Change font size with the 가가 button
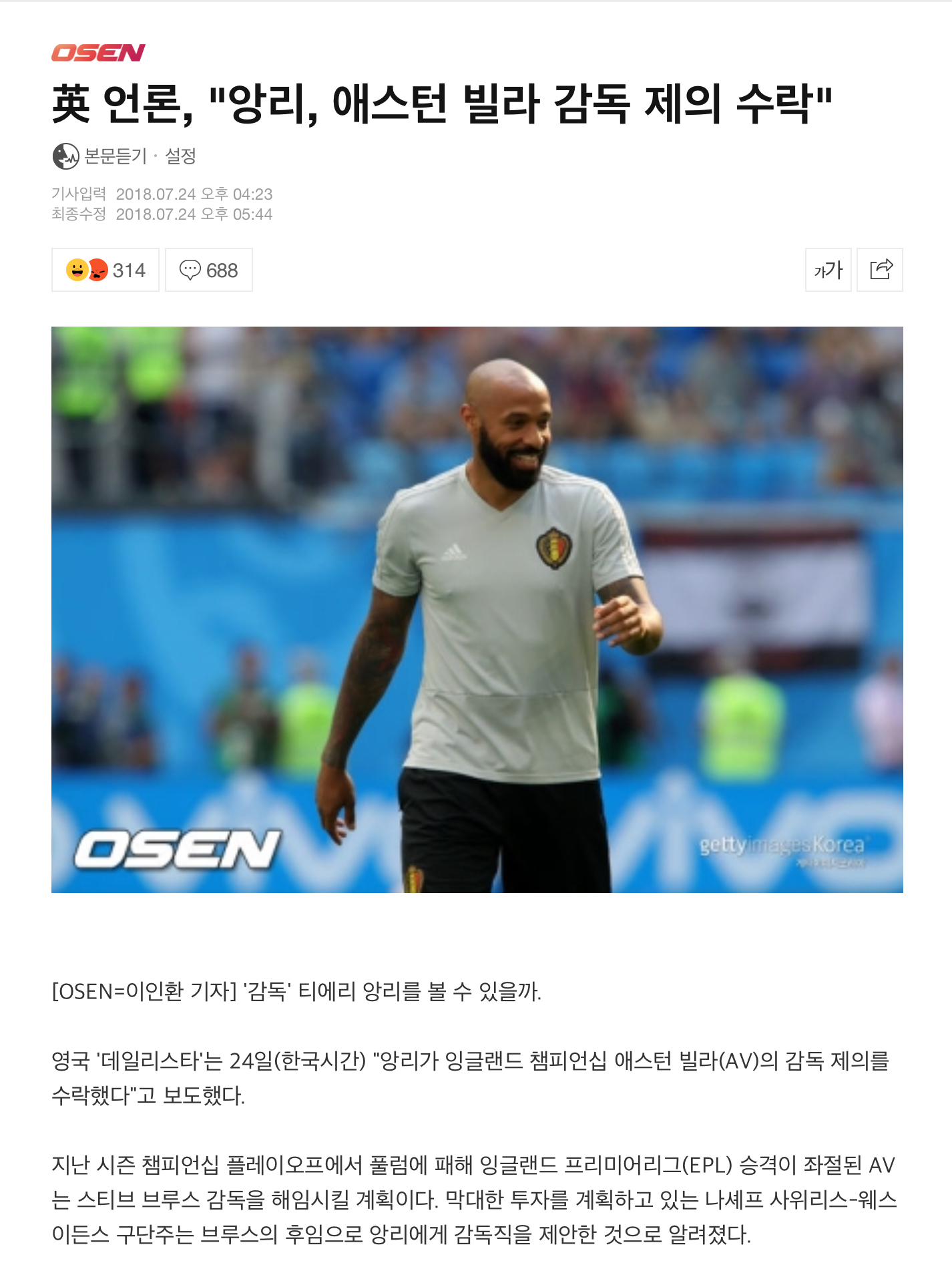 pos(828,270)
